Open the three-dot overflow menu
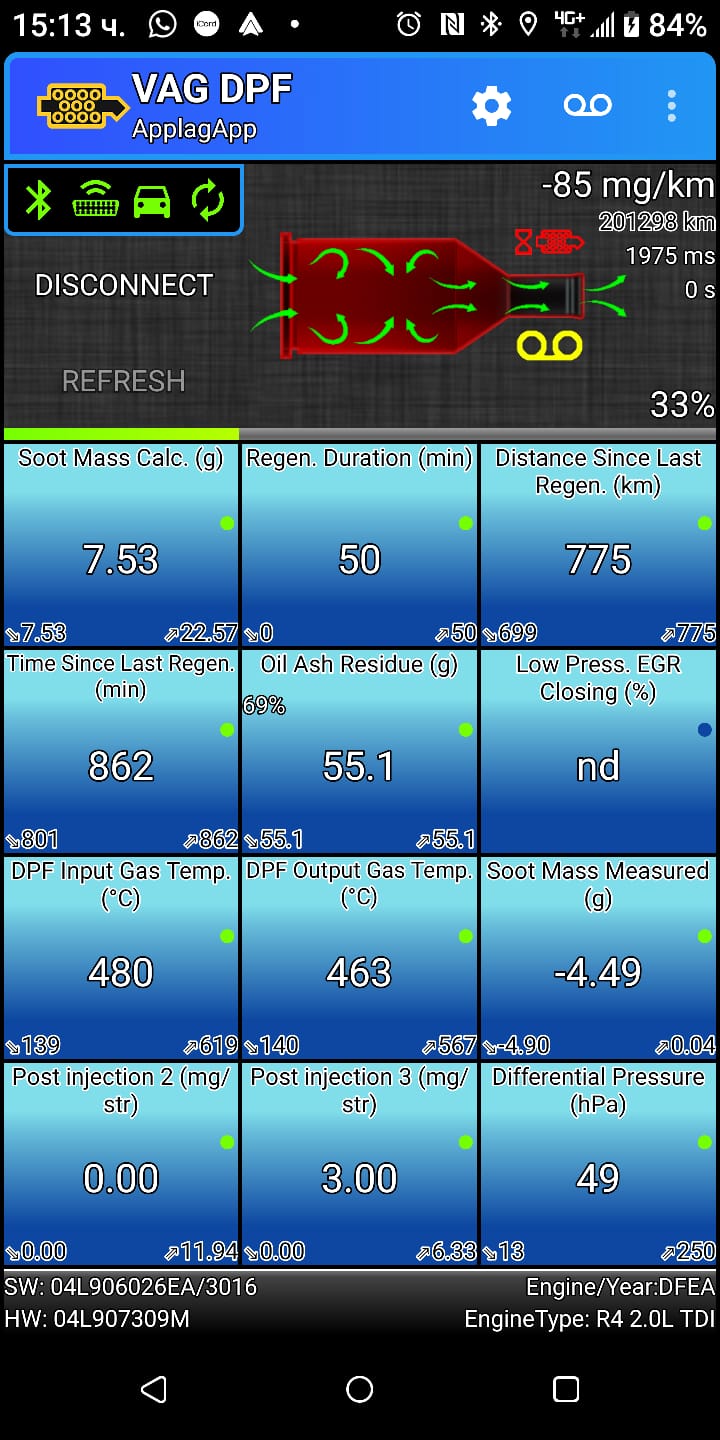The image size is (720, 1440). pos(671,105)
